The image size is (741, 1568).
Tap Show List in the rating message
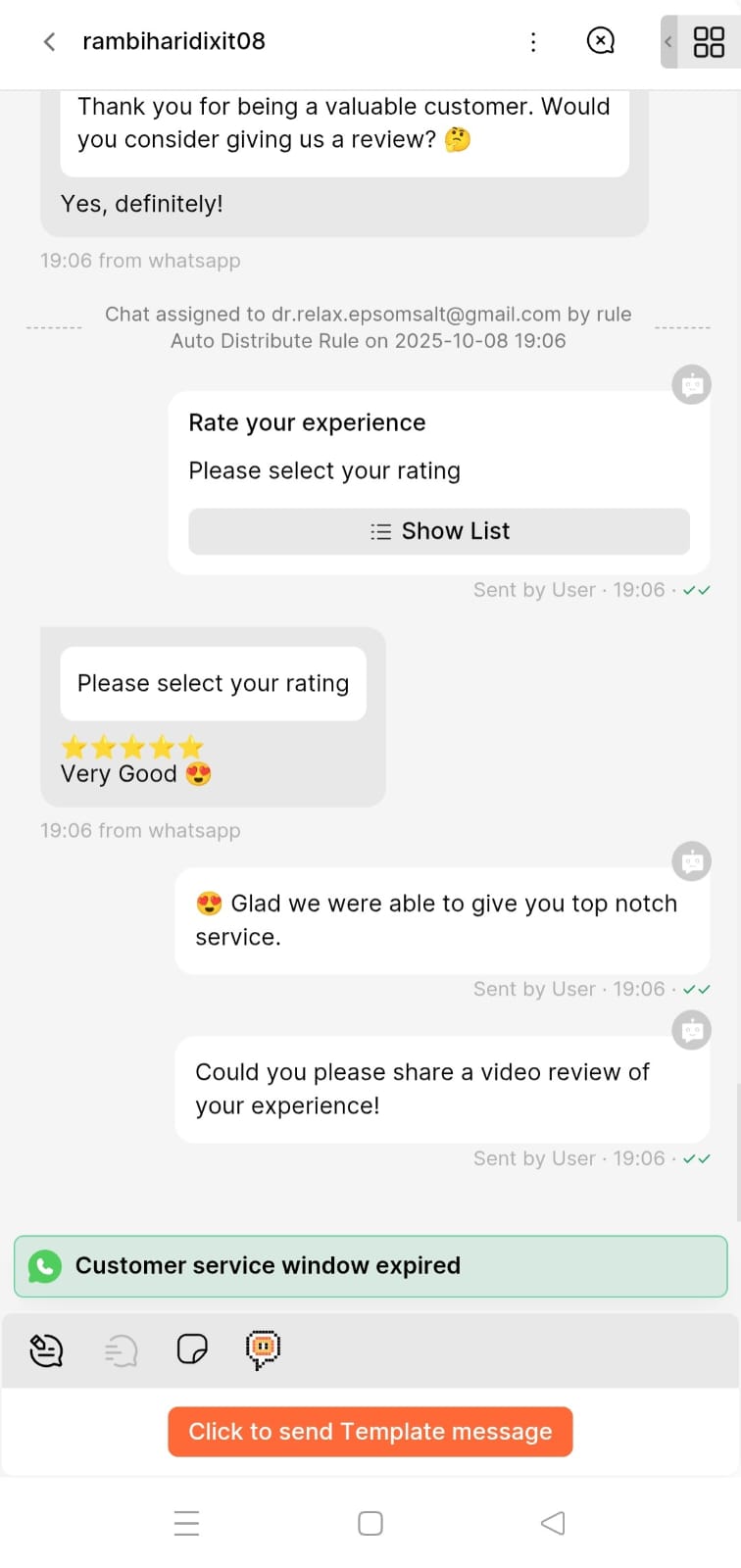coord(439,531)
